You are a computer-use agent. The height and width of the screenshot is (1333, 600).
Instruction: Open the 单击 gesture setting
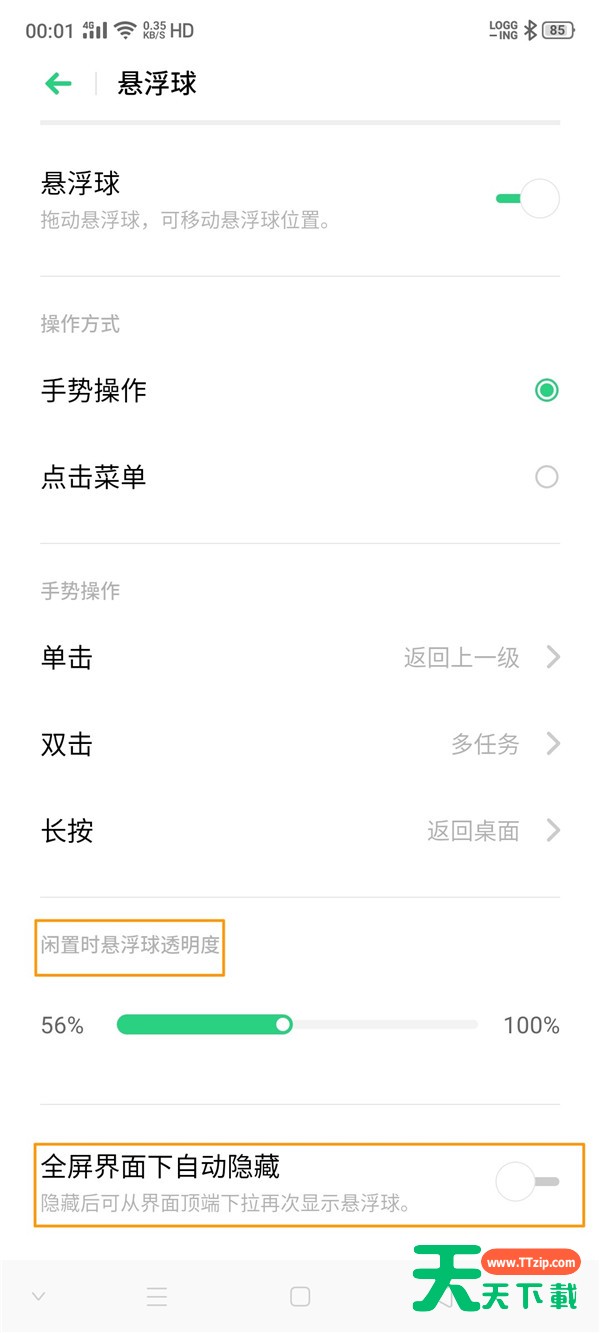click(300, 658)
